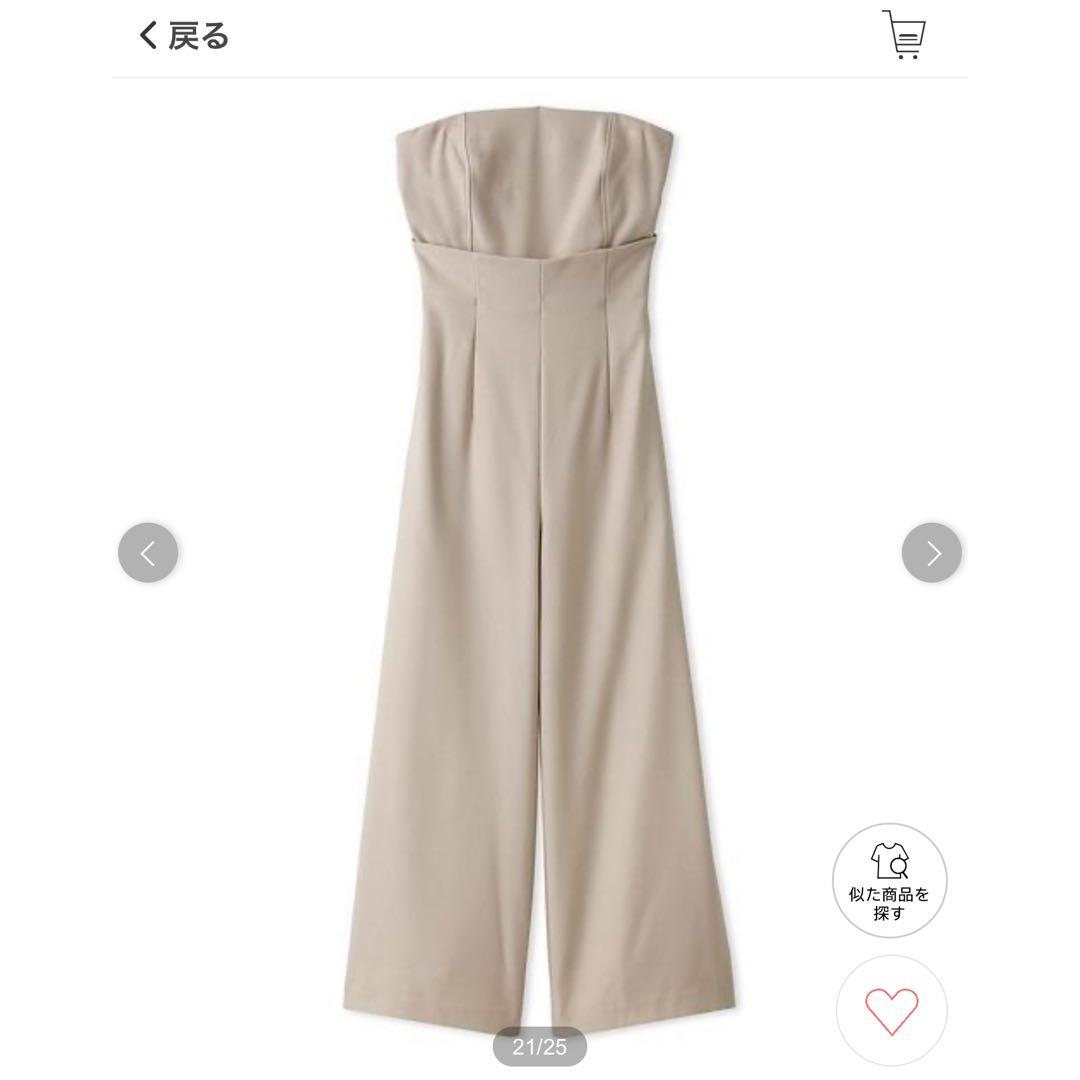Add this jumpsuit to favorites
The height and width of the screenshot is (1080, 1080).
891,1011
